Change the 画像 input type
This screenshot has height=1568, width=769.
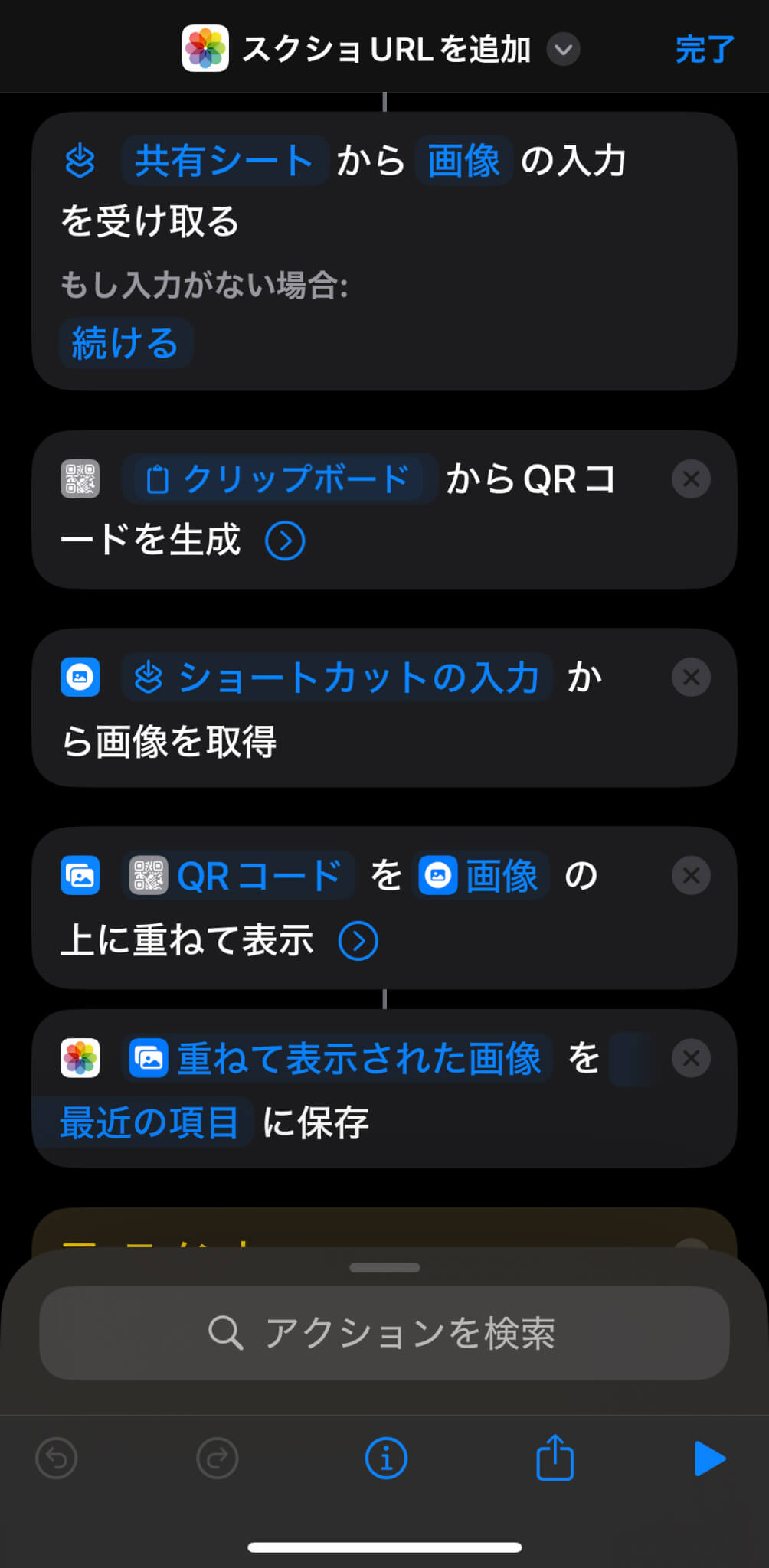[463, 161]
